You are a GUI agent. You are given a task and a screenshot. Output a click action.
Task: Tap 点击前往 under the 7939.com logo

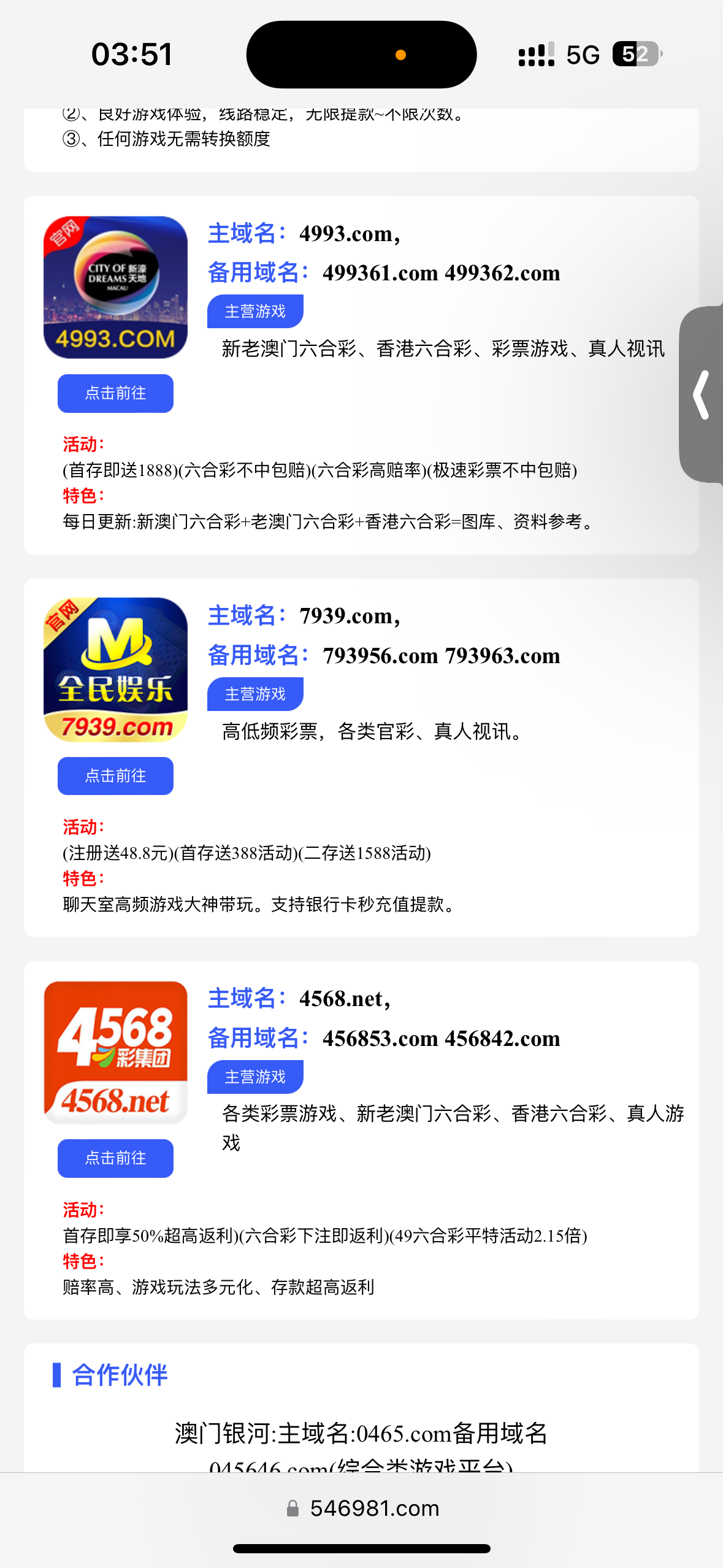click(115, 776)
